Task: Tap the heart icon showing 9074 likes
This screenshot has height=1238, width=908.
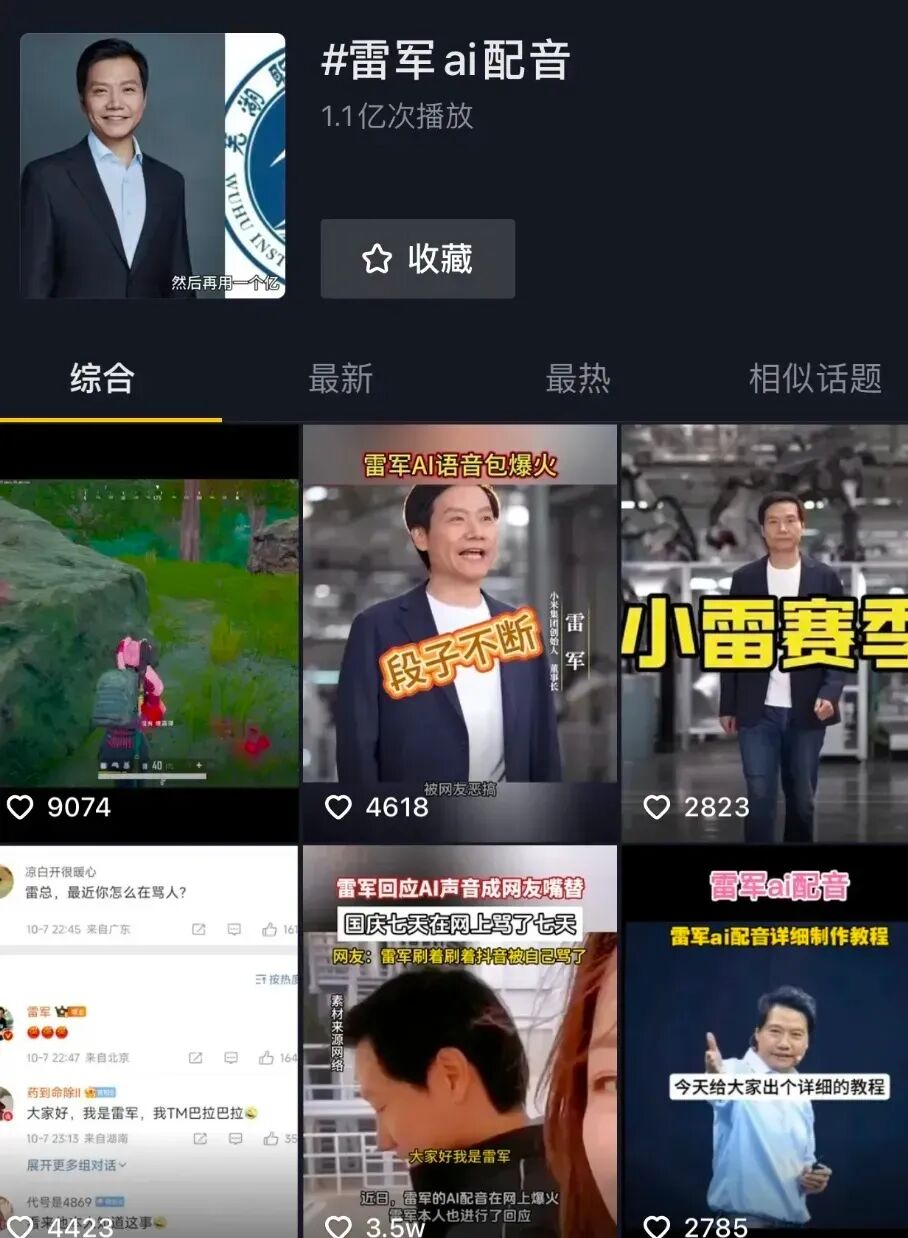Action: tap(22, 807)
